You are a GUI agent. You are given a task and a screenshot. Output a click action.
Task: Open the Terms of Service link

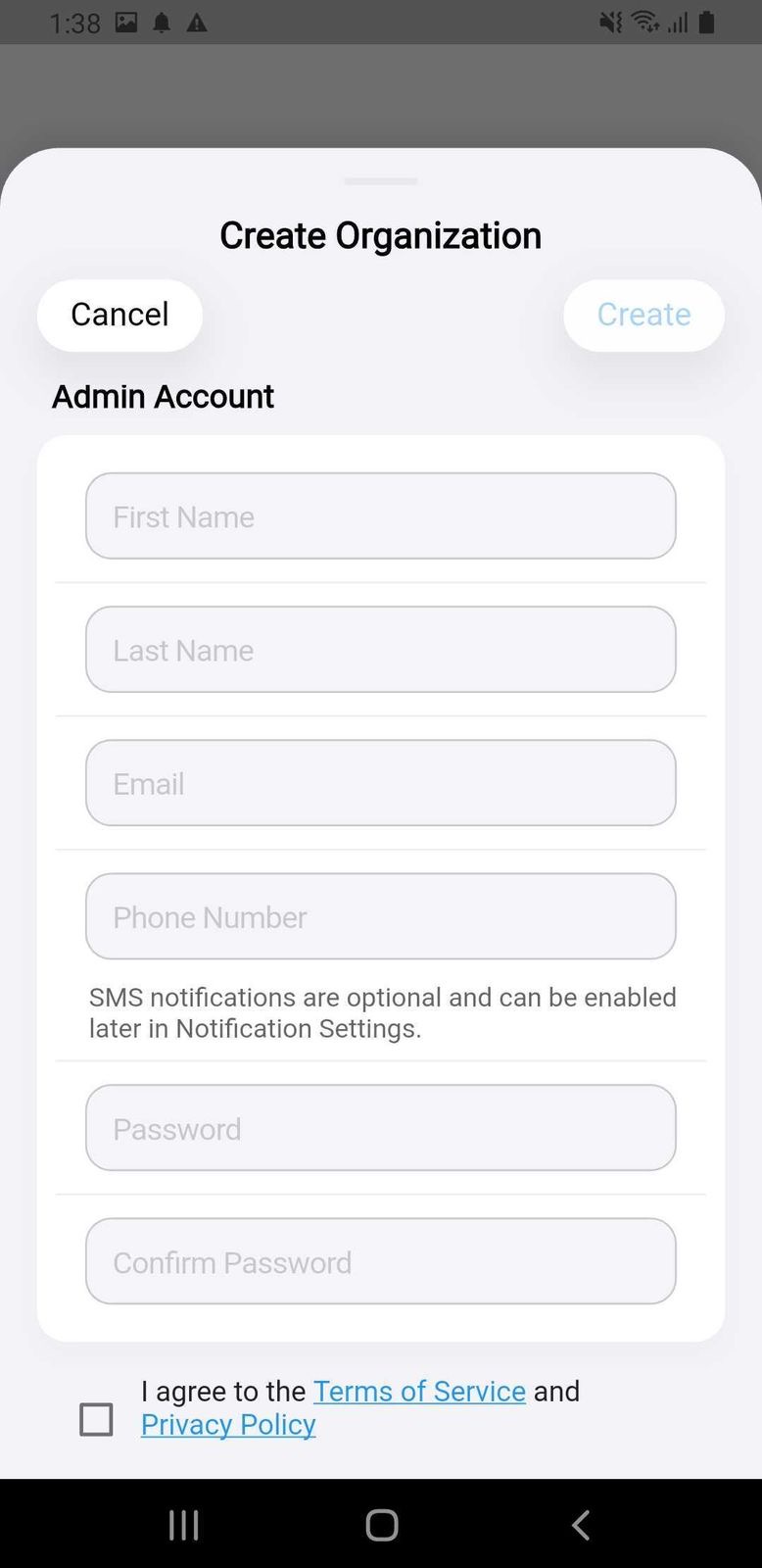[419, 1391]
